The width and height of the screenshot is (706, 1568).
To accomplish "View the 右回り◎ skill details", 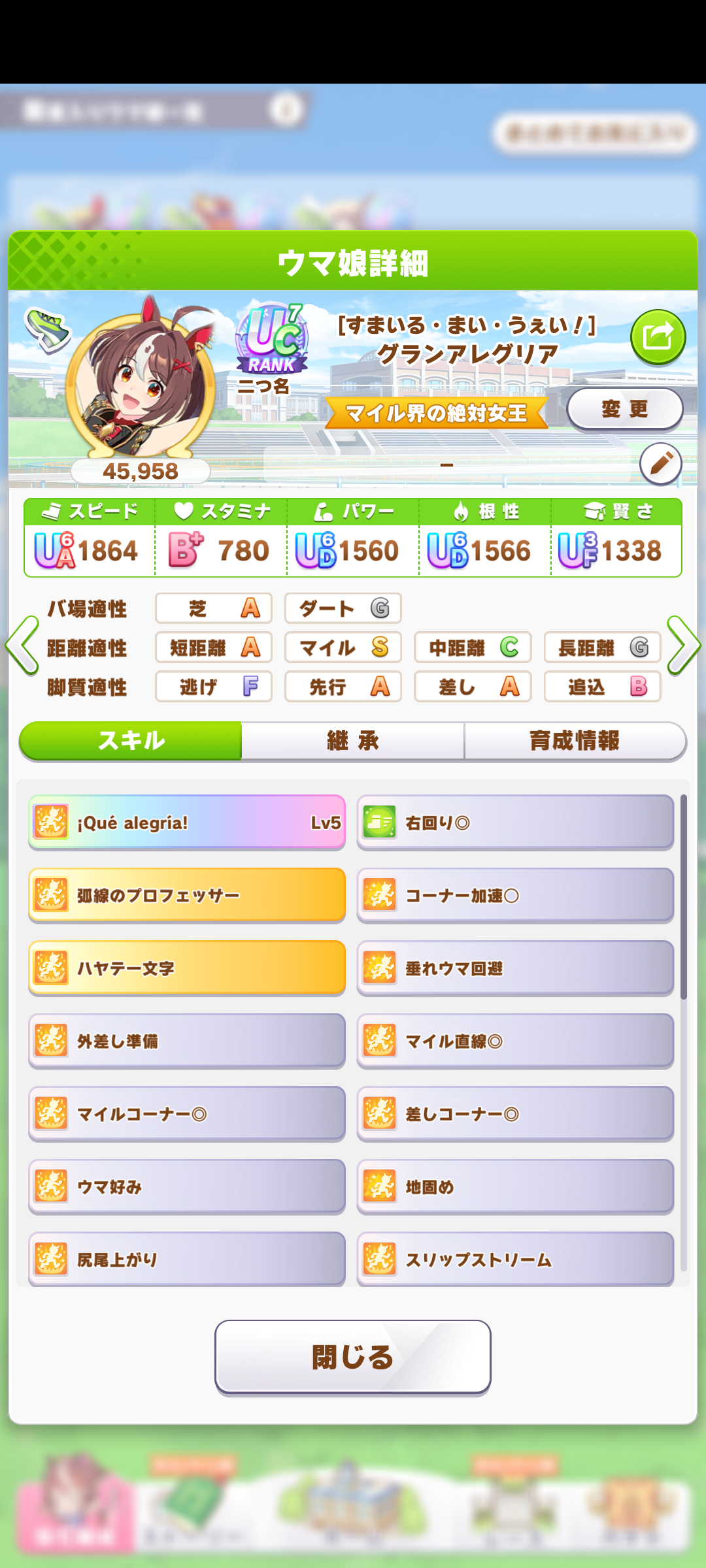I will pyautogui.click(x=515, y=823).
